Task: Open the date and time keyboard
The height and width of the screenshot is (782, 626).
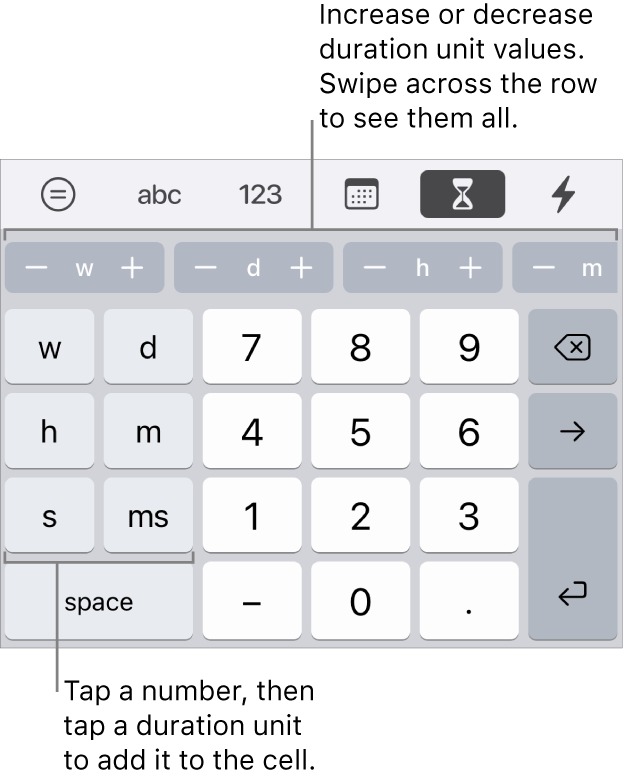Action: [361, 195]
